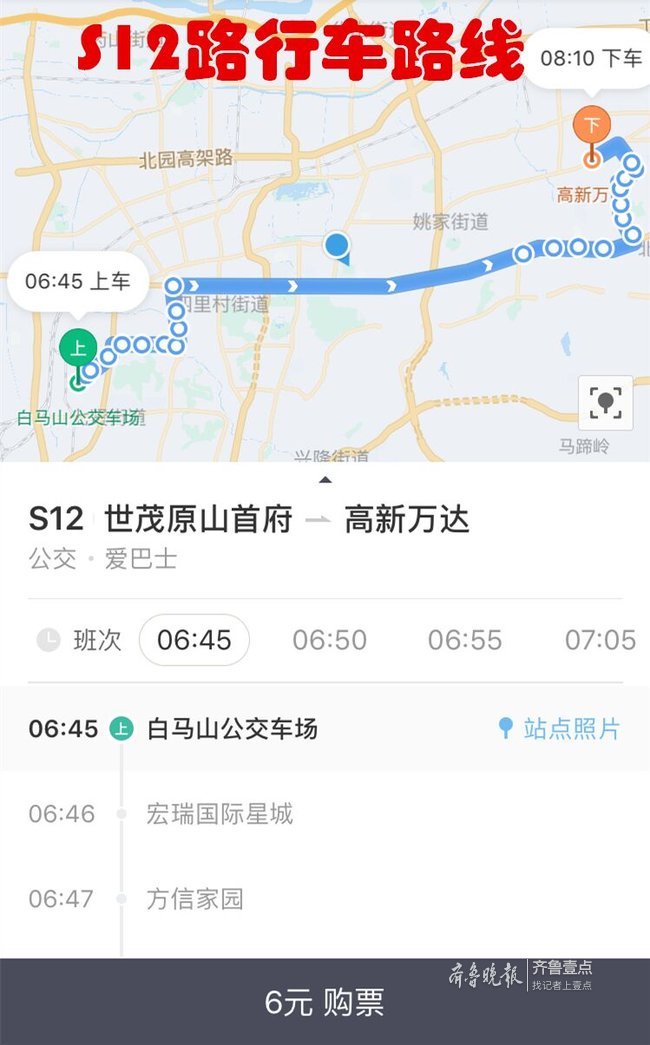This screenshot has height=1045, width=650.
Task: Expand the route details panel arrow
Action: click(x=325, y=481)
